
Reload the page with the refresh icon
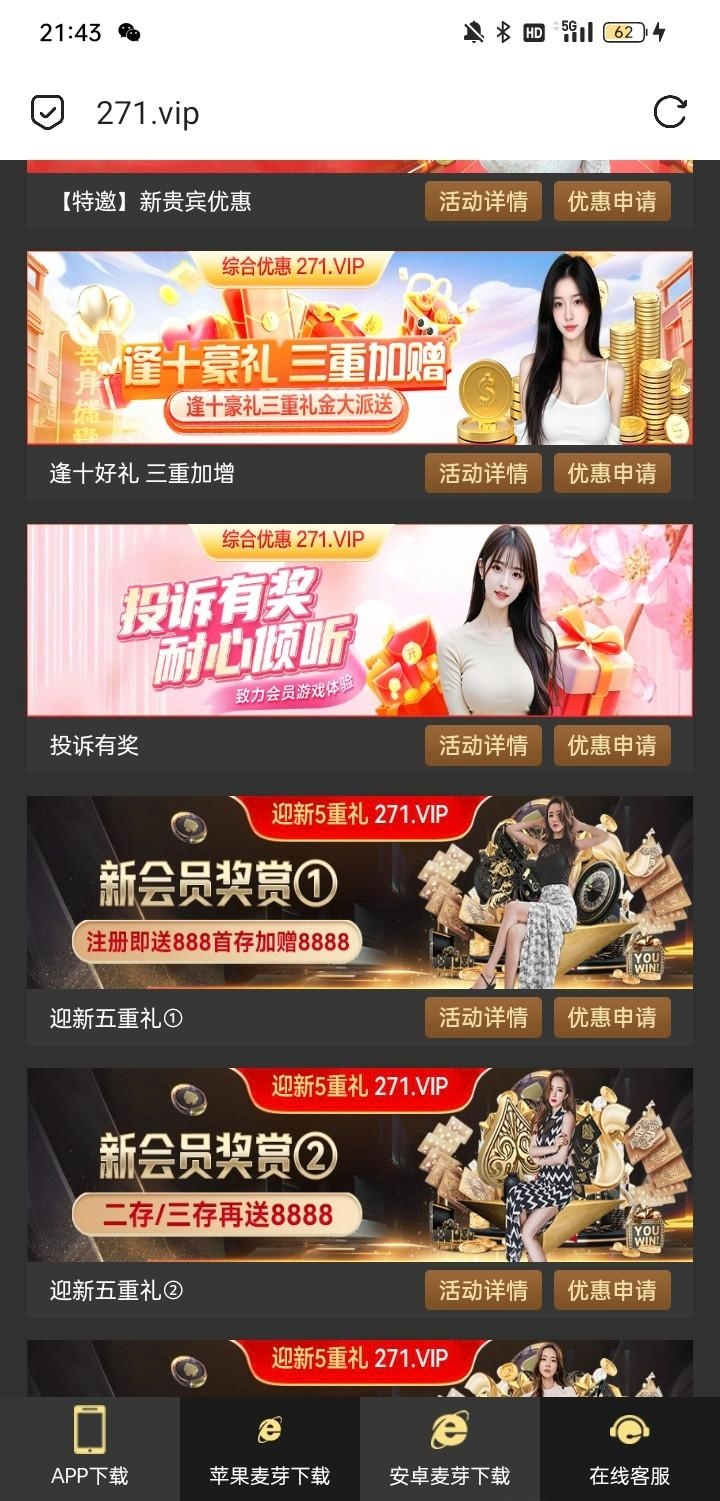(669, 112)
